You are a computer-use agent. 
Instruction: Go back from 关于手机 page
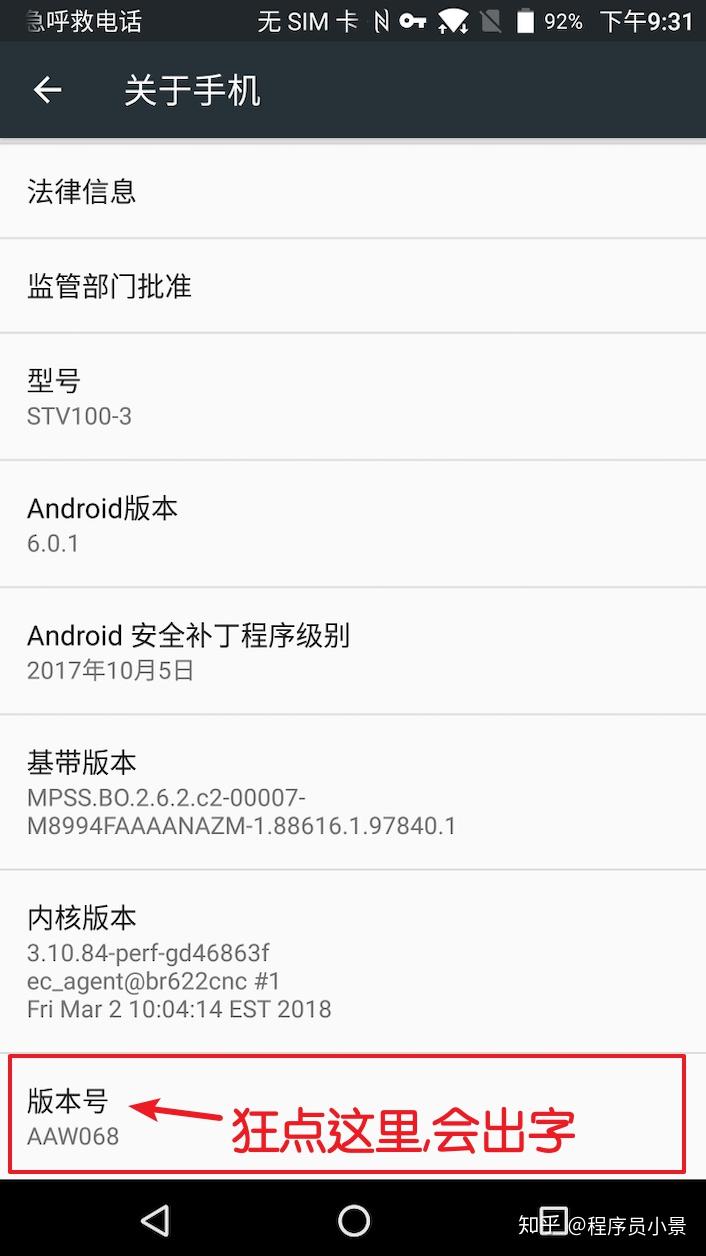(47, 91)
